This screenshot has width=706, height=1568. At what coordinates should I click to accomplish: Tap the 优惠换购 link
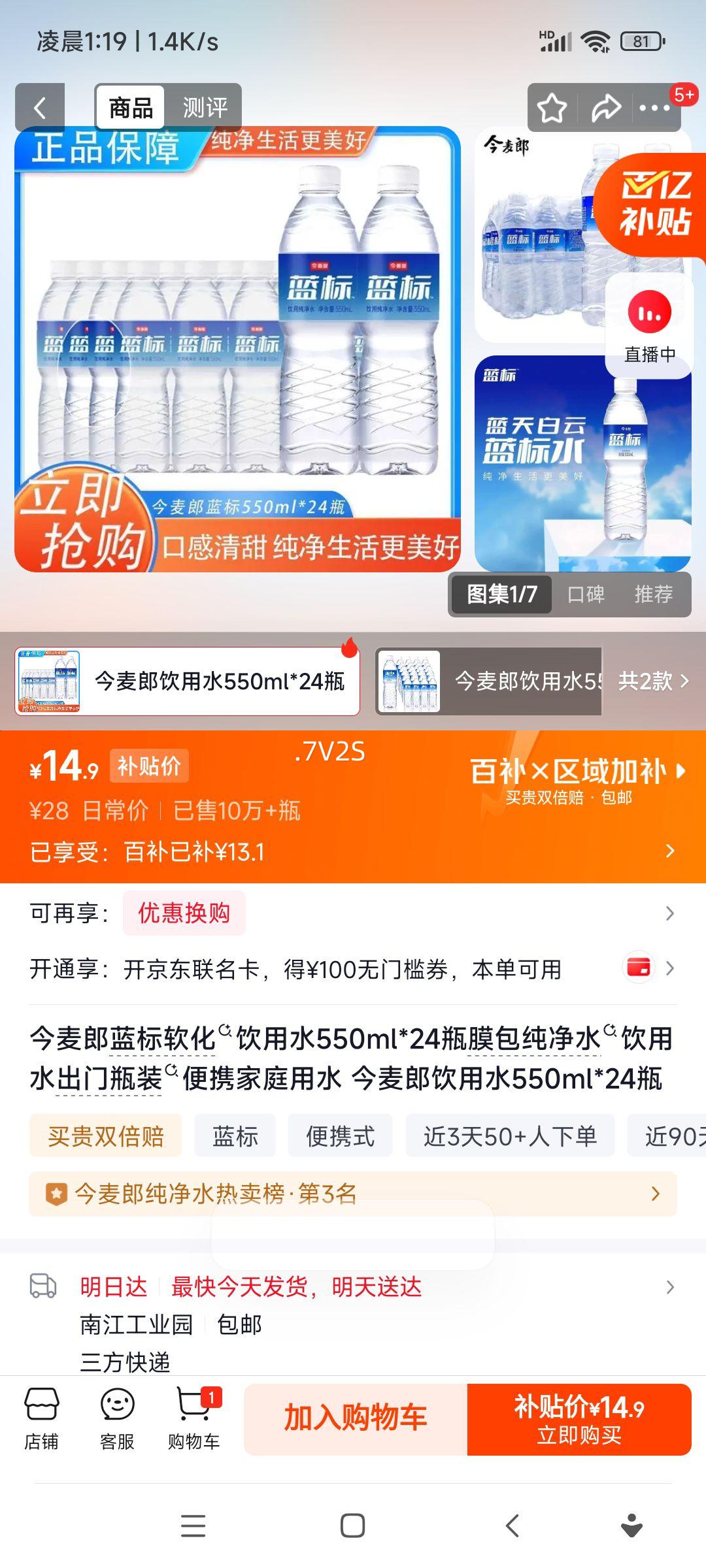click(185, 913)
